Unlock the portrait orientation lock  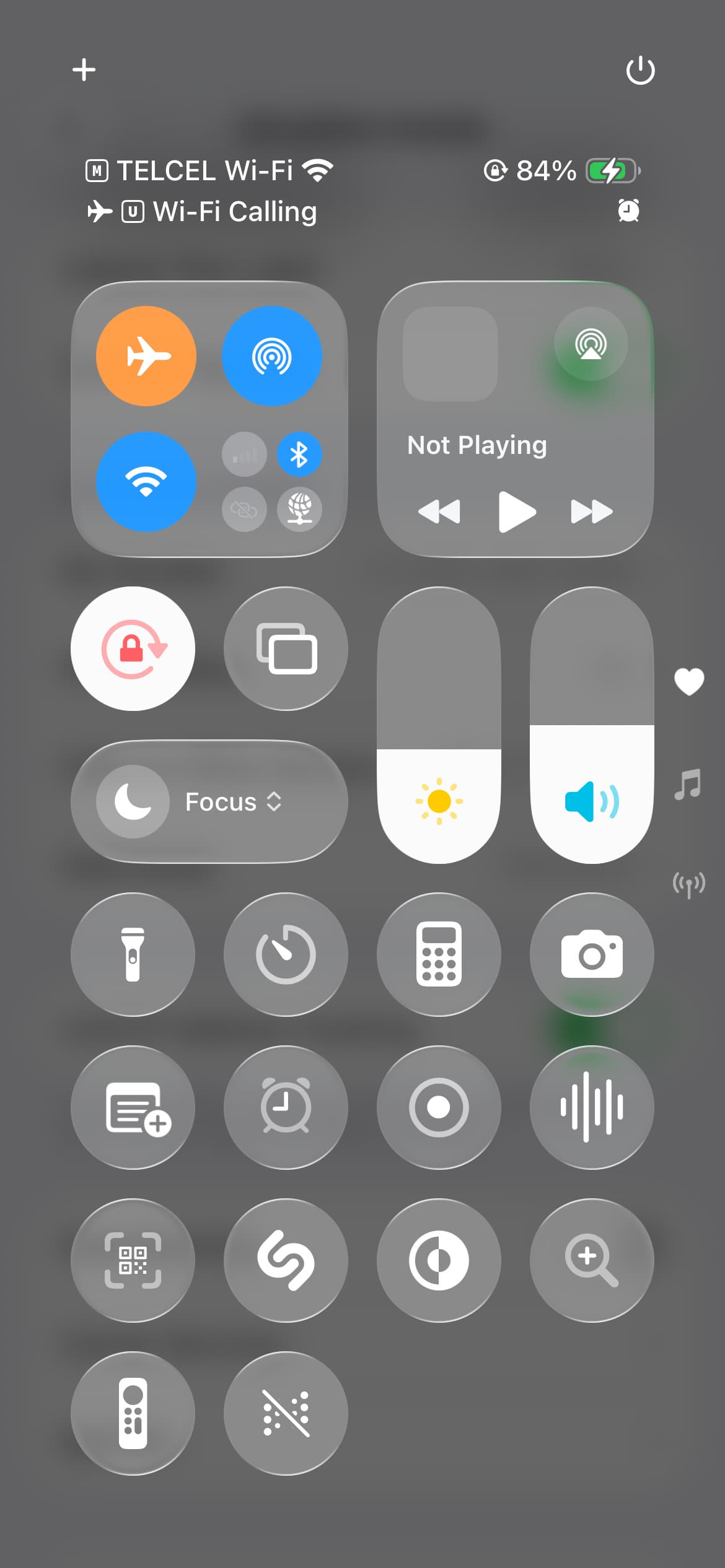[x=133, y=648]
